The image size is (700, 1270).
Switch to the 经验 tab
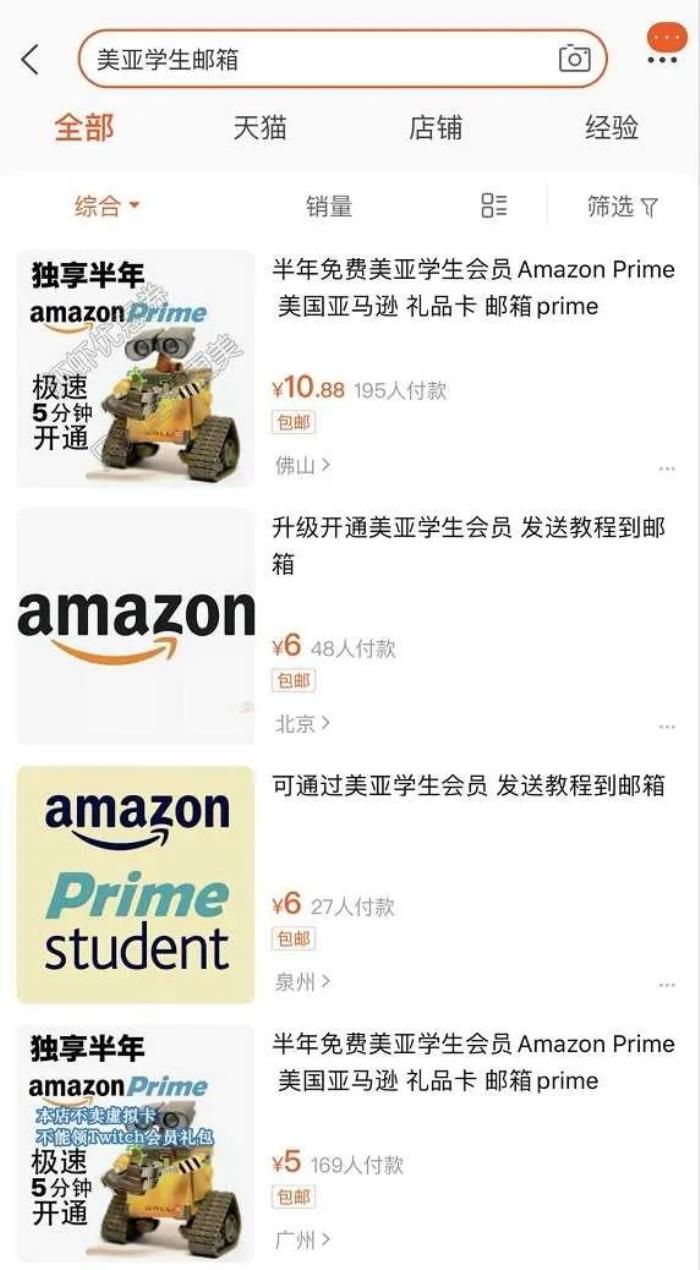(611, 128)
